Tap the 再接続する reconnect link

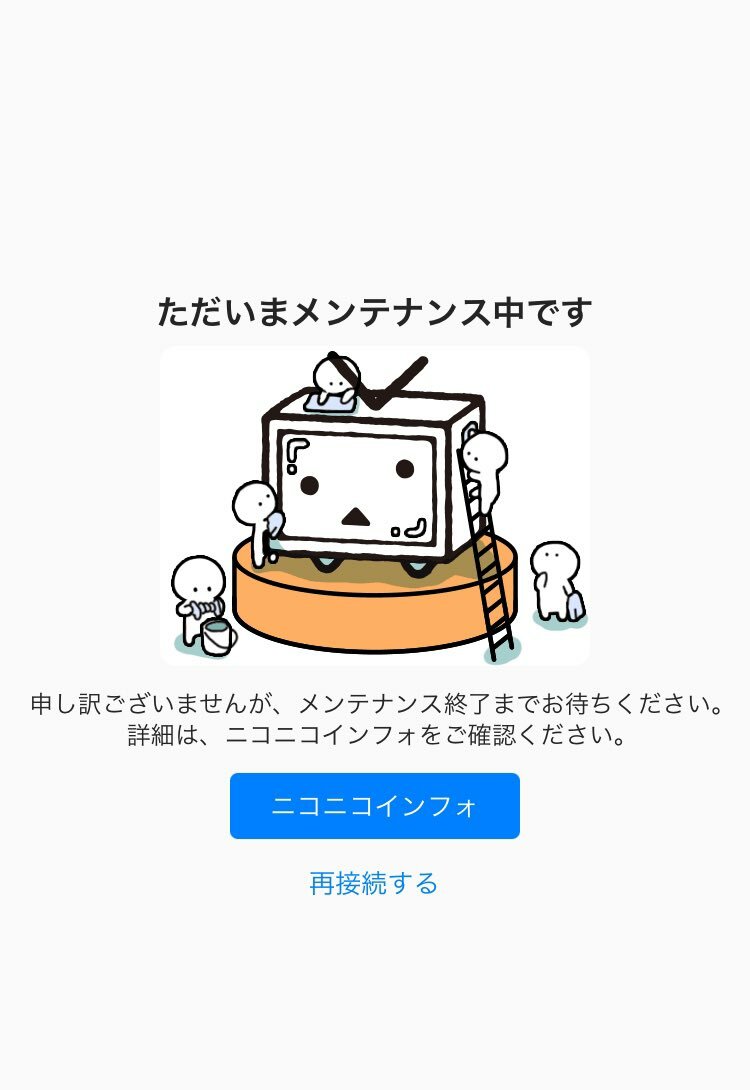(374, 883)
